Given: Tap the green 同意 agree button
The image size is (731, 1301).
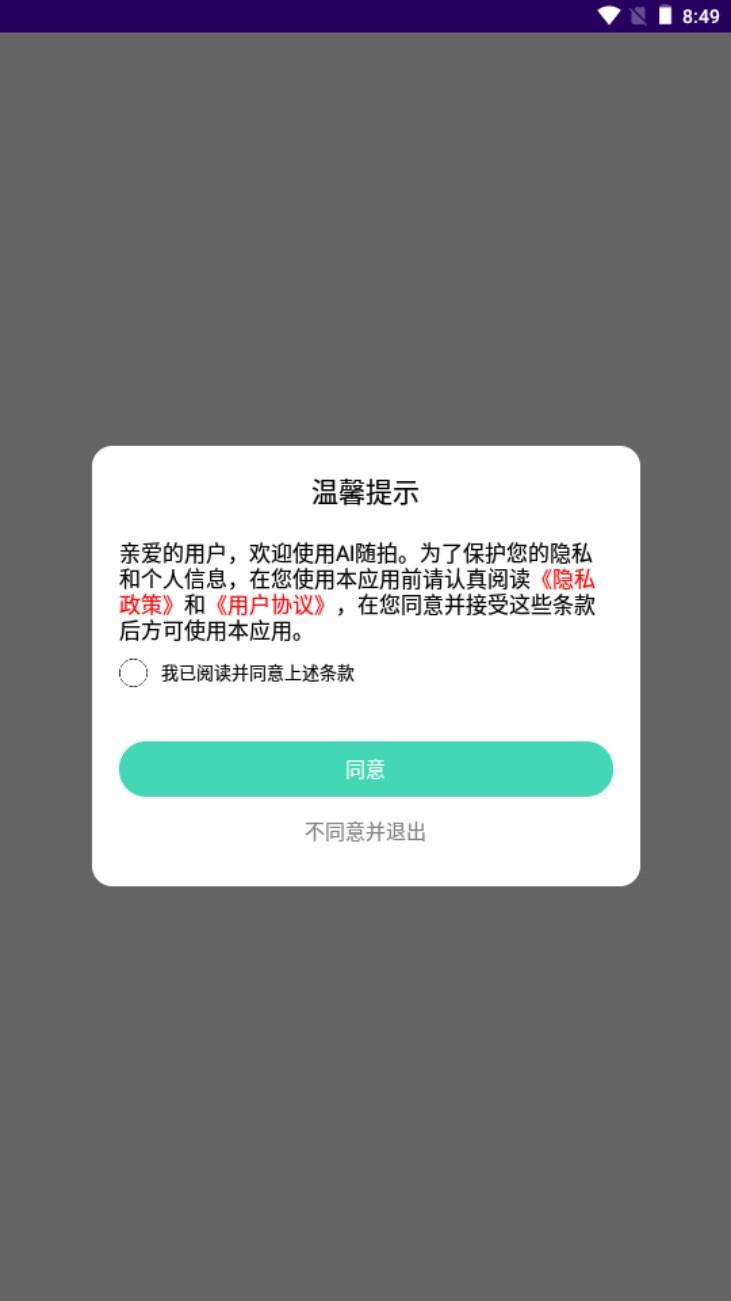Looking at the screenshot, I should 366,769.
